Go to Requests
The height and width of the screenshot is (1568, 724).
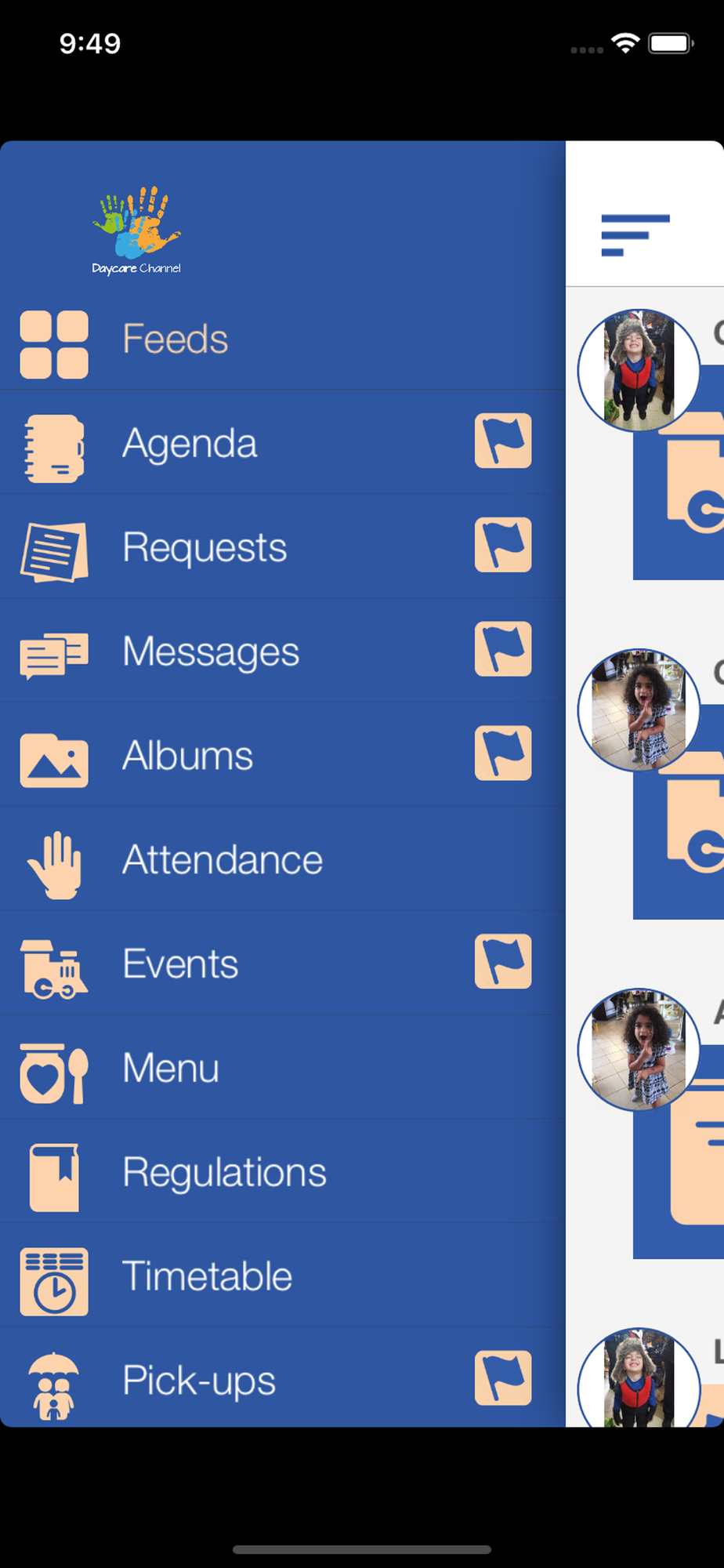(x=282, y=546)
